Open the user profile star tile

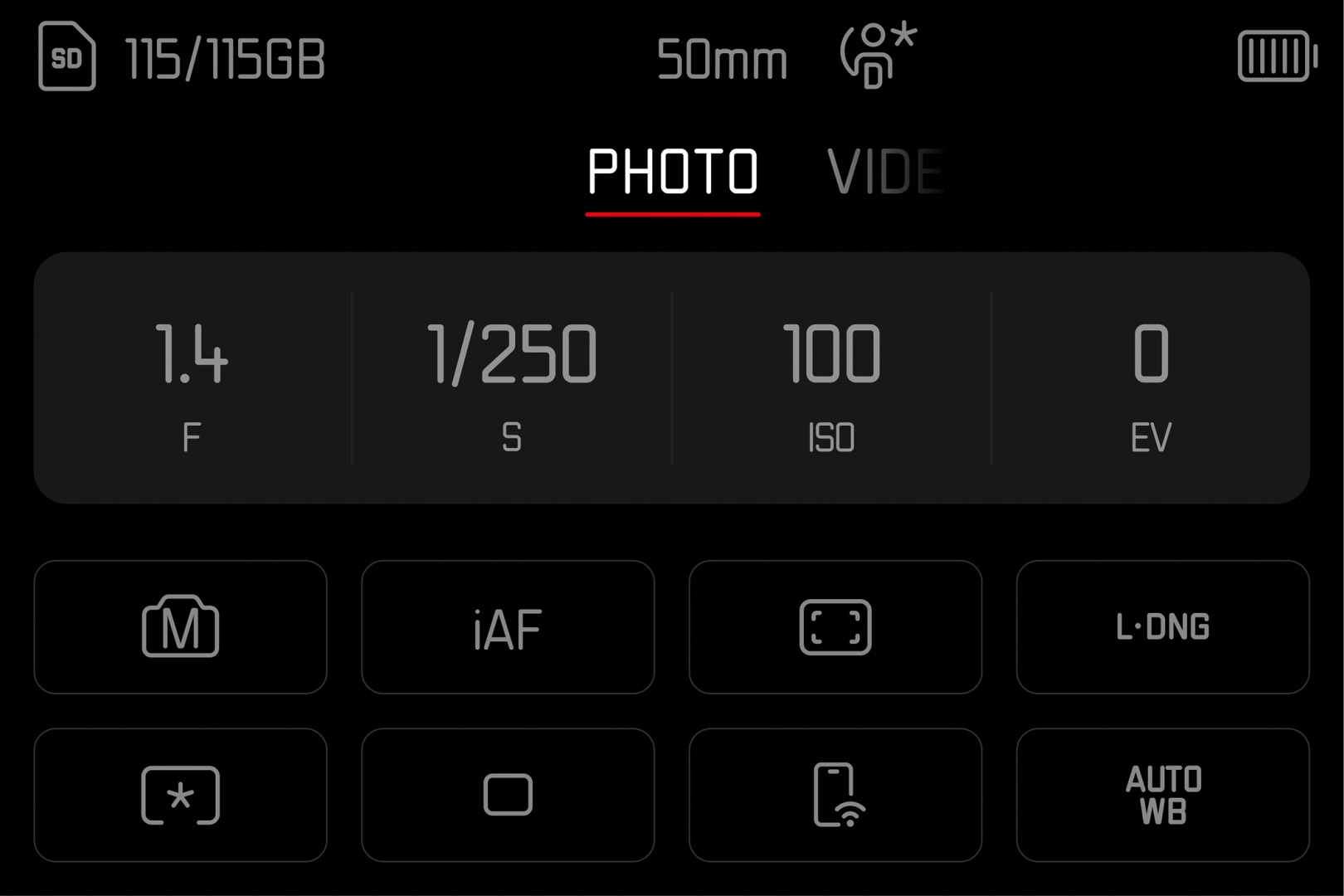click(x=180, y=795)
